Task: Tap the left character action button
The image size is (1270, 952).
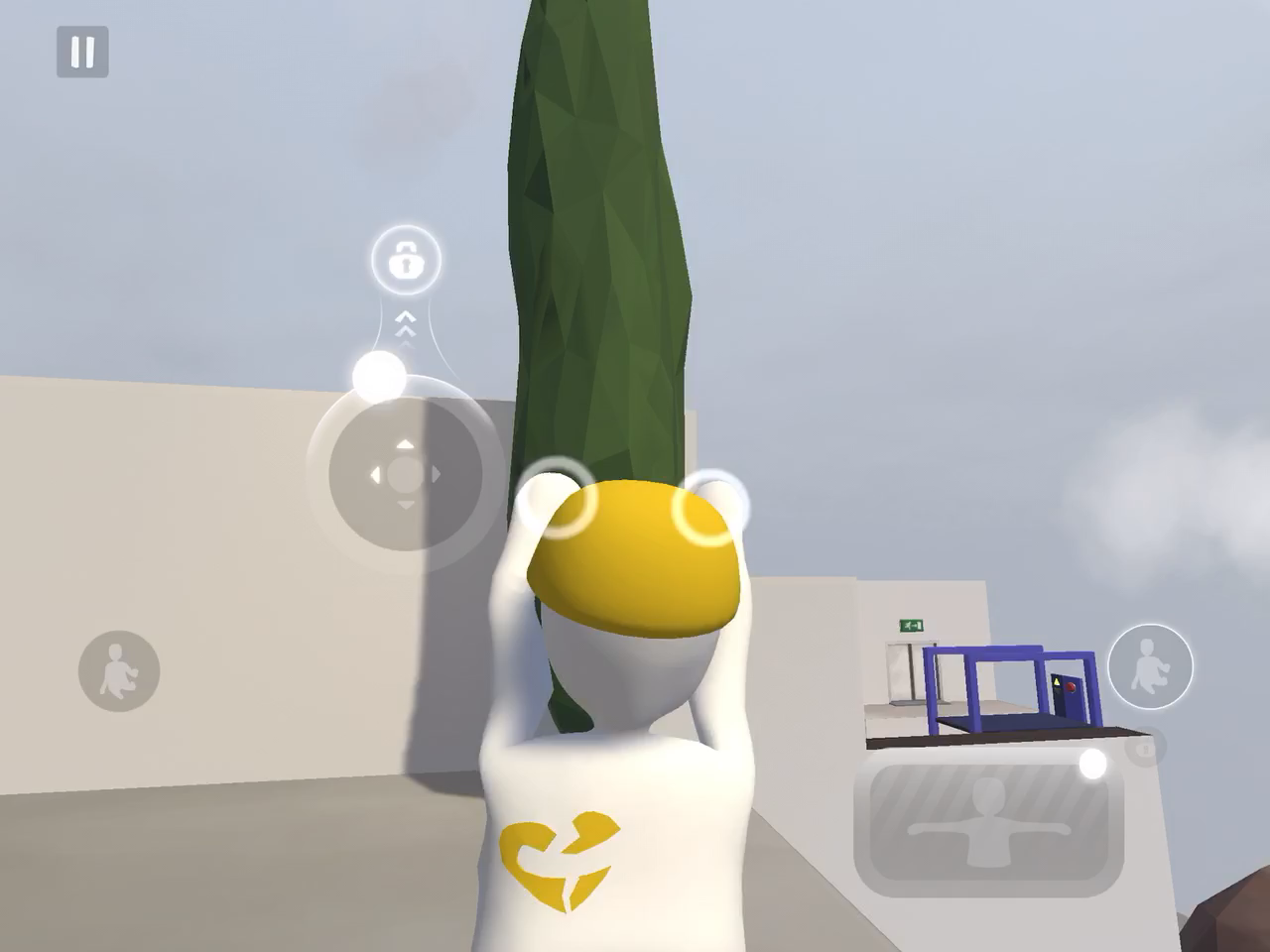Action: [x=119, y=671]
